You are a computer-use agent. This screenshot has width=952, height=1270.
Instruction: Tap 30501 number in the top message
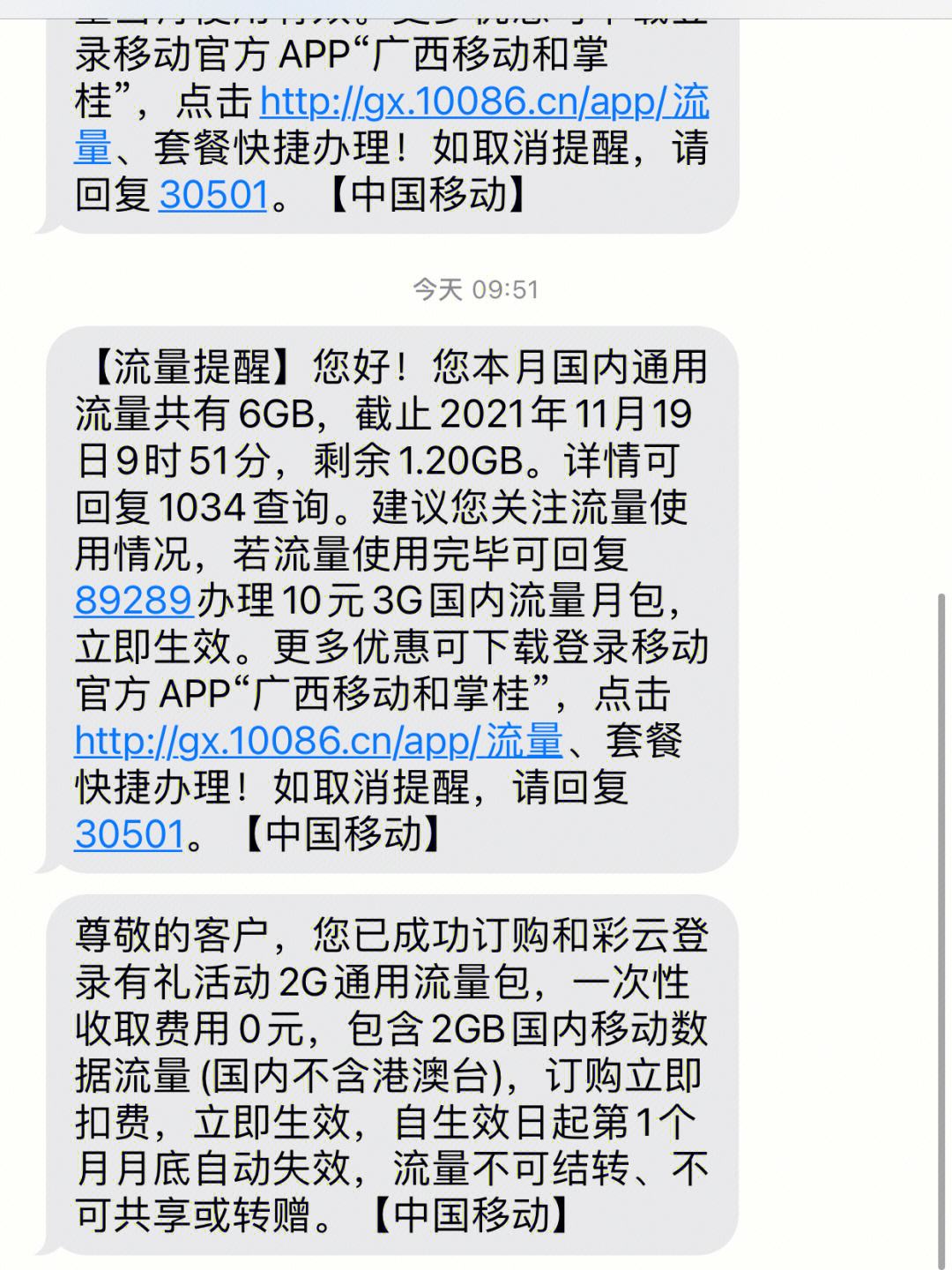coord(212,195)
